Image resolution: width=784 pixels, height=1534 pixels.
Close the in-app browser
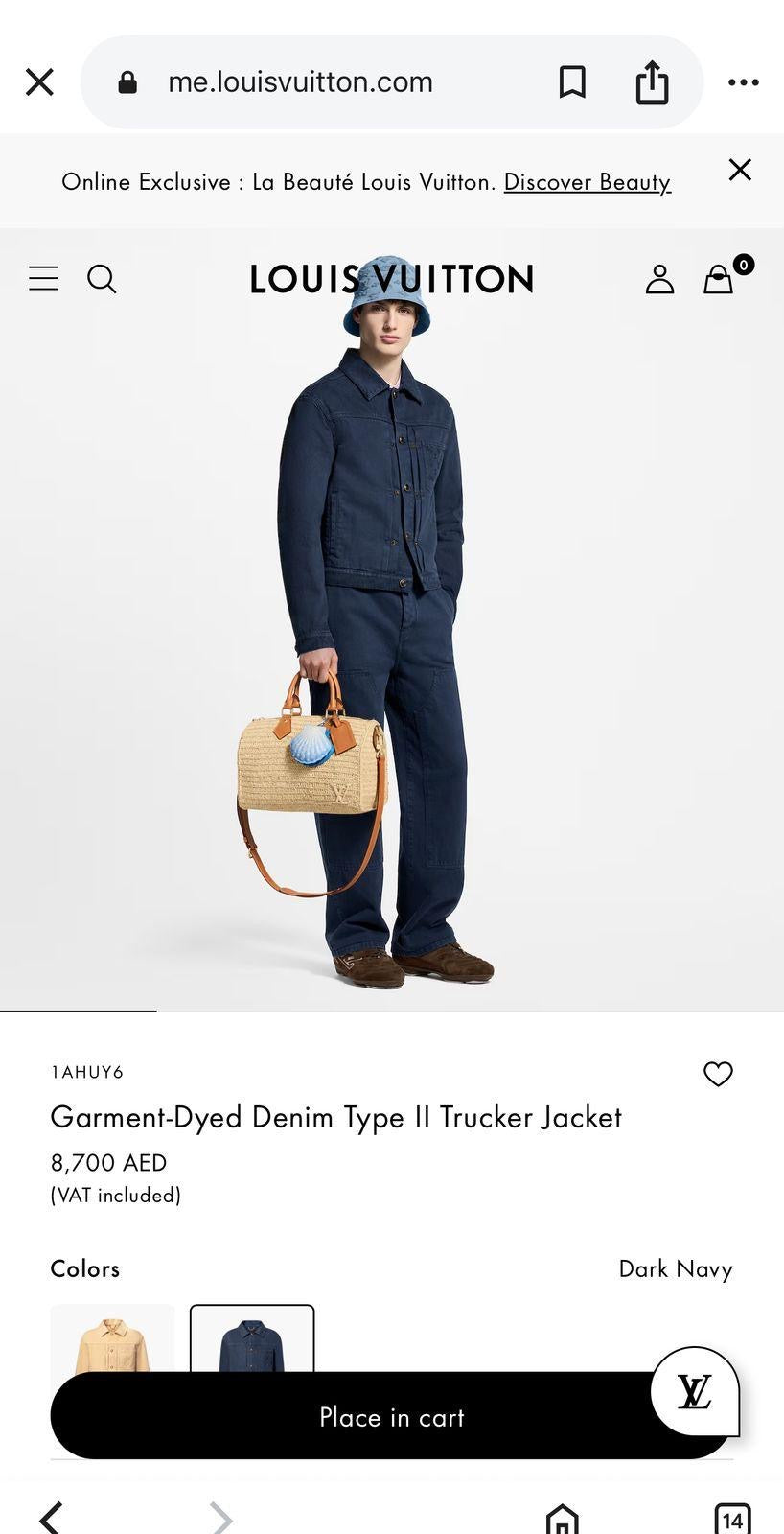pyautogui.click(x=39, y=82)
